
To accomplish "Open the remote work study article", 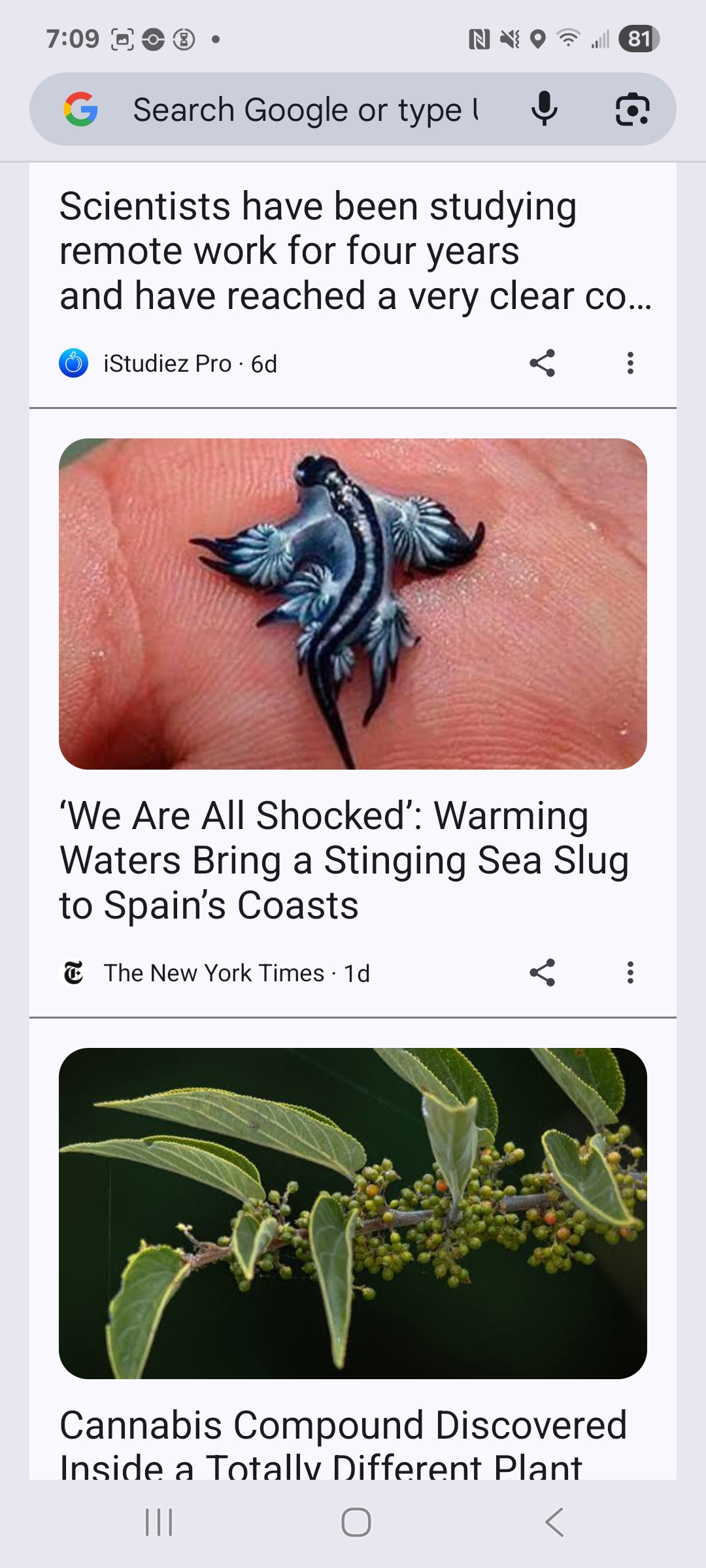I will 353,252.
